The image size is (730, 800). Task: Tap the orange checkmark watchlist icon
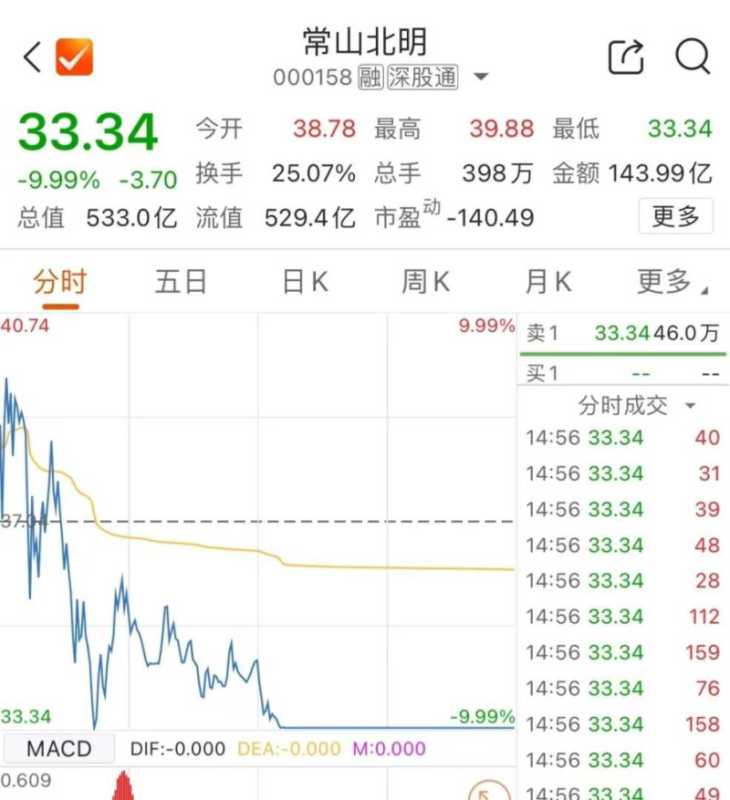(x=74, y=57)
